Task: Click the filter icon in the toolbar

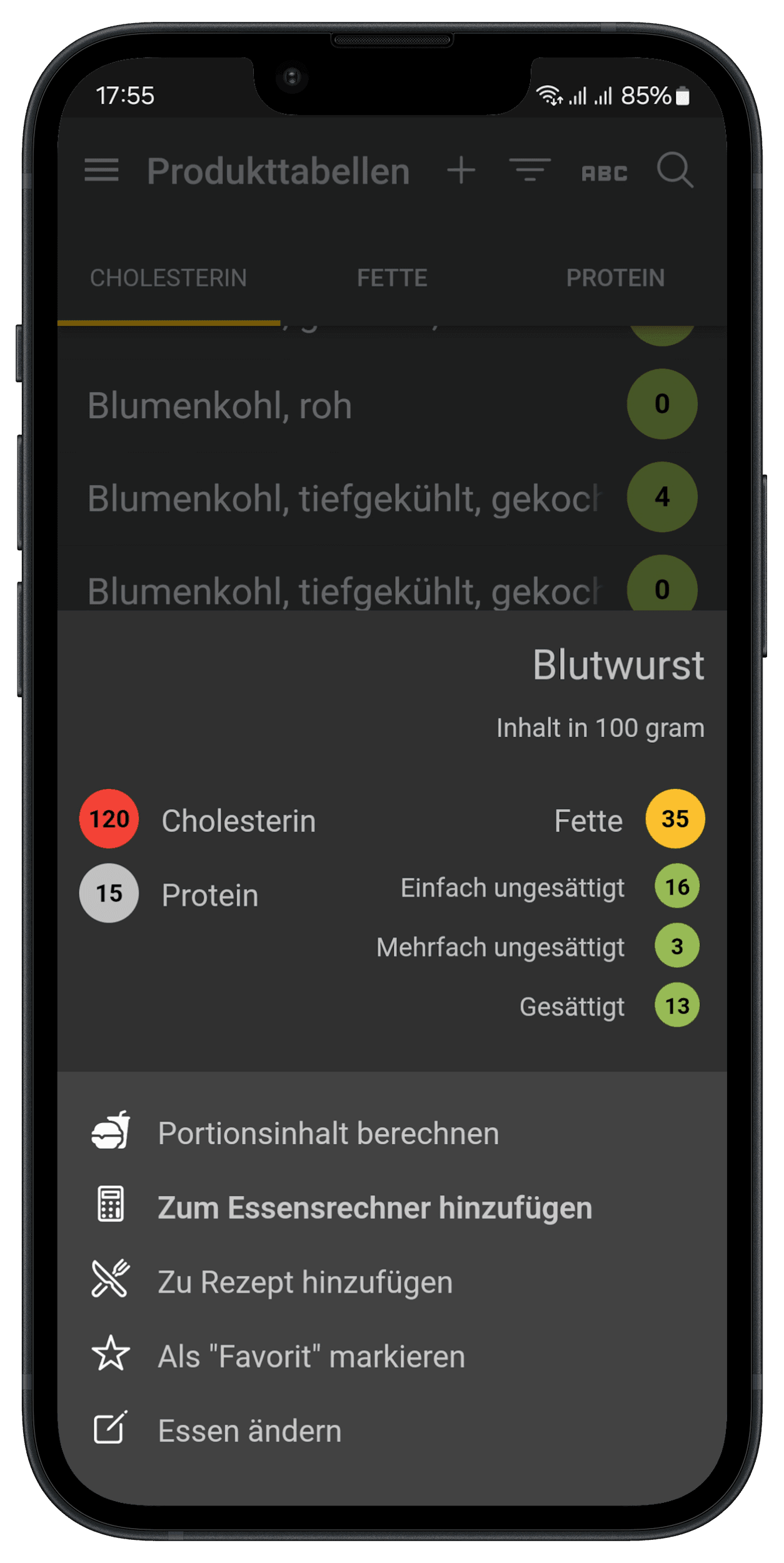Action: click(530, 170)
